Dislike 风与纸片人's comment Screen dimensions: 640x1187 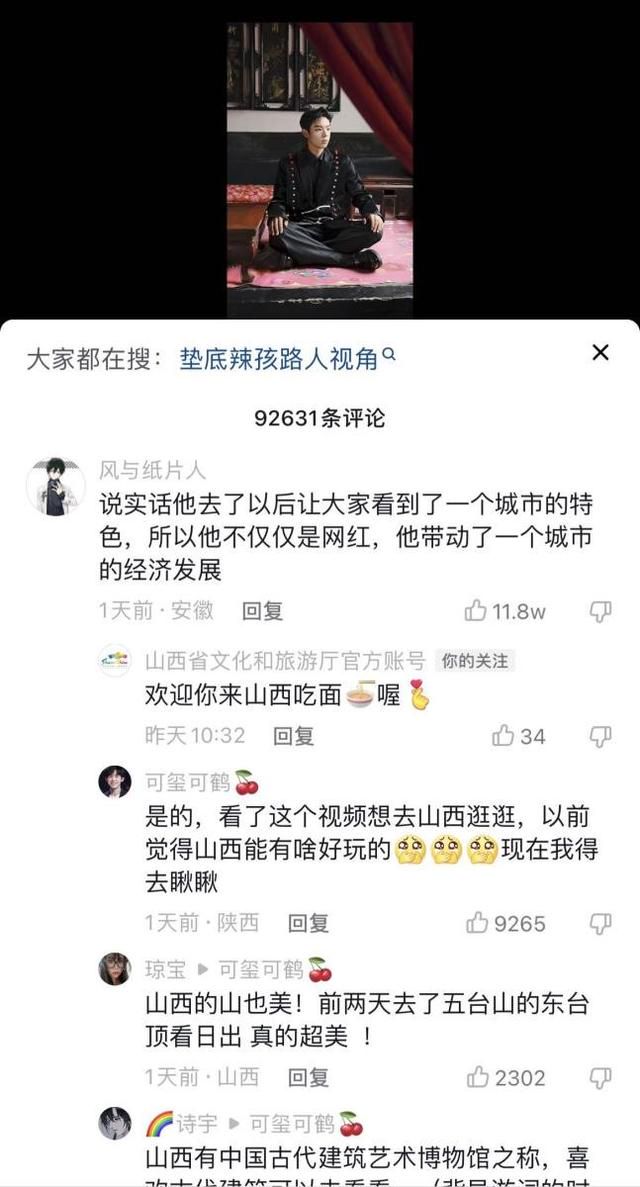pyautogui.click(x=600, y=610)
